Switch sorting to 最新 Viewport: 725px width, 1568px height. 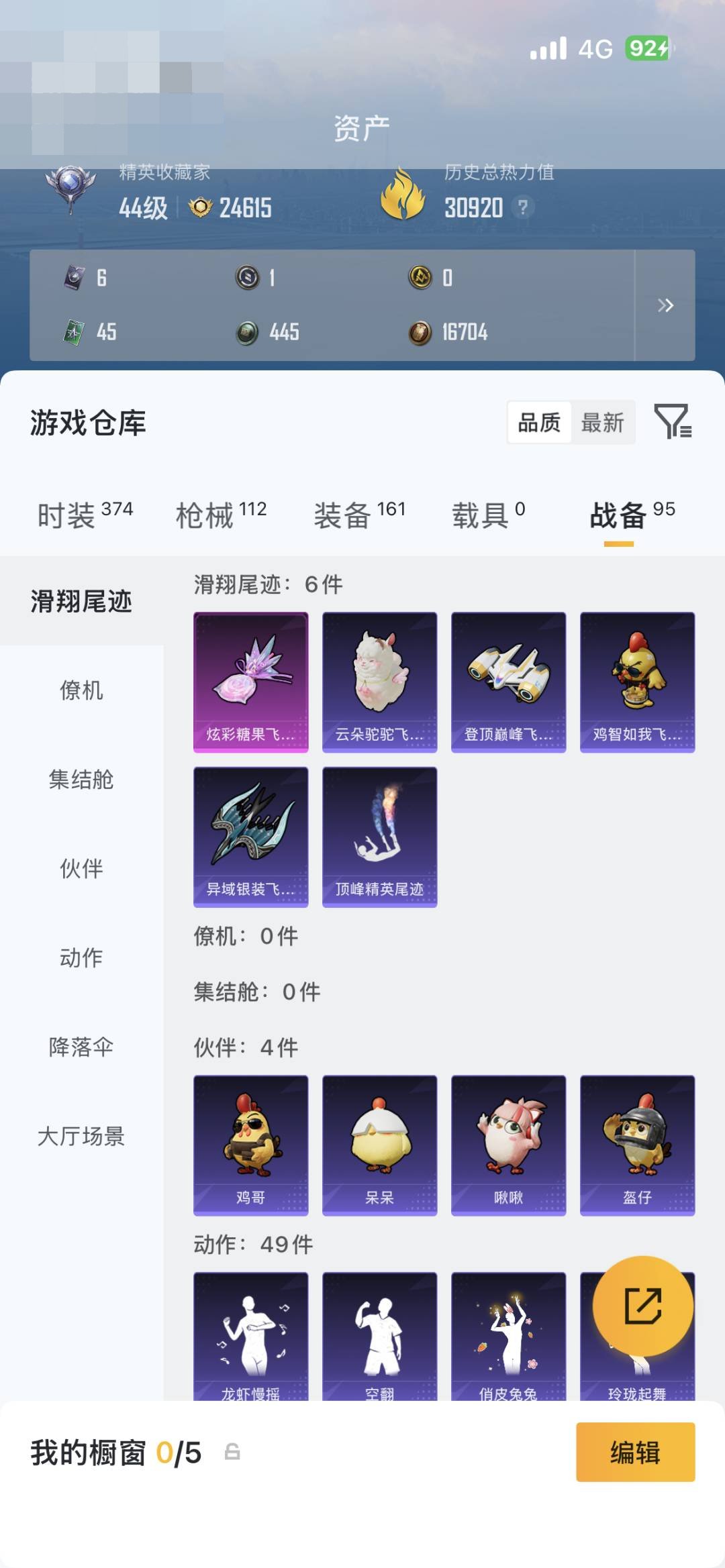tap(603, 423)
